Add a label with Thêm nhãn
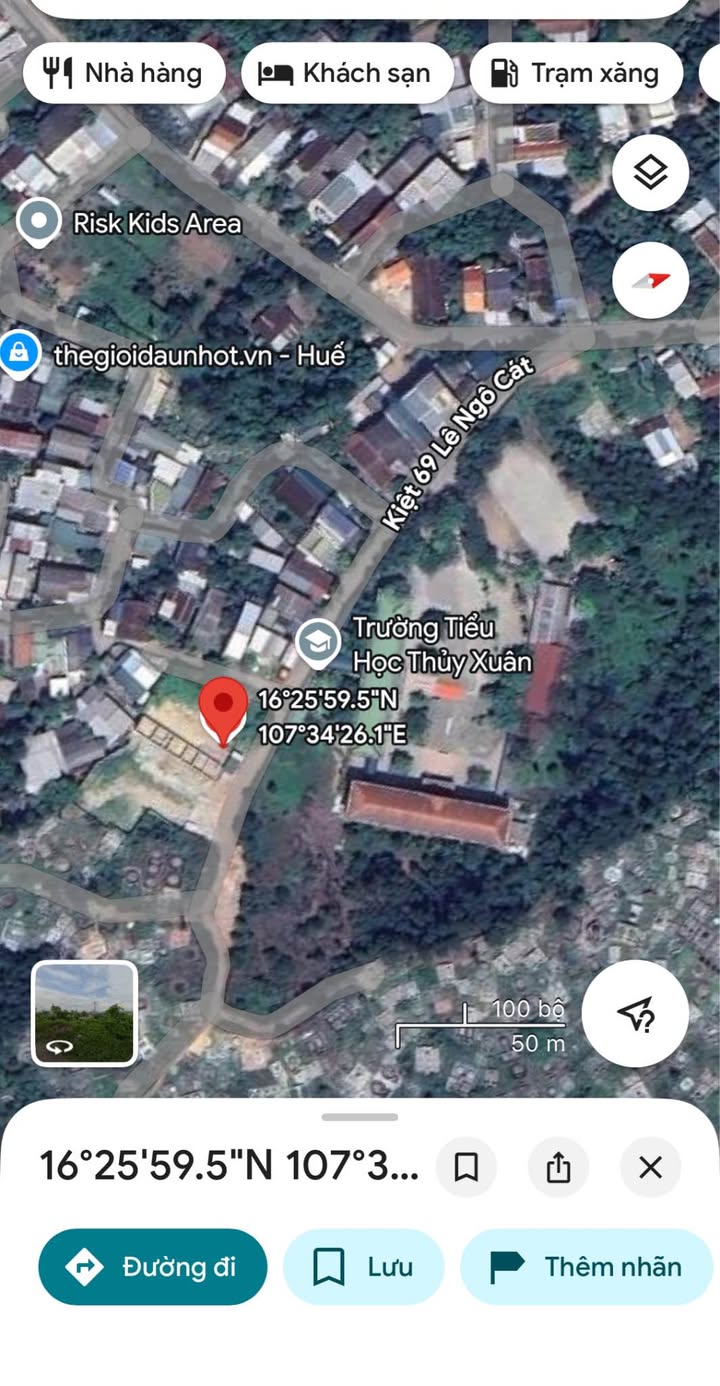This screenshot has height=1386, width=720. (x=586, y=1267)
